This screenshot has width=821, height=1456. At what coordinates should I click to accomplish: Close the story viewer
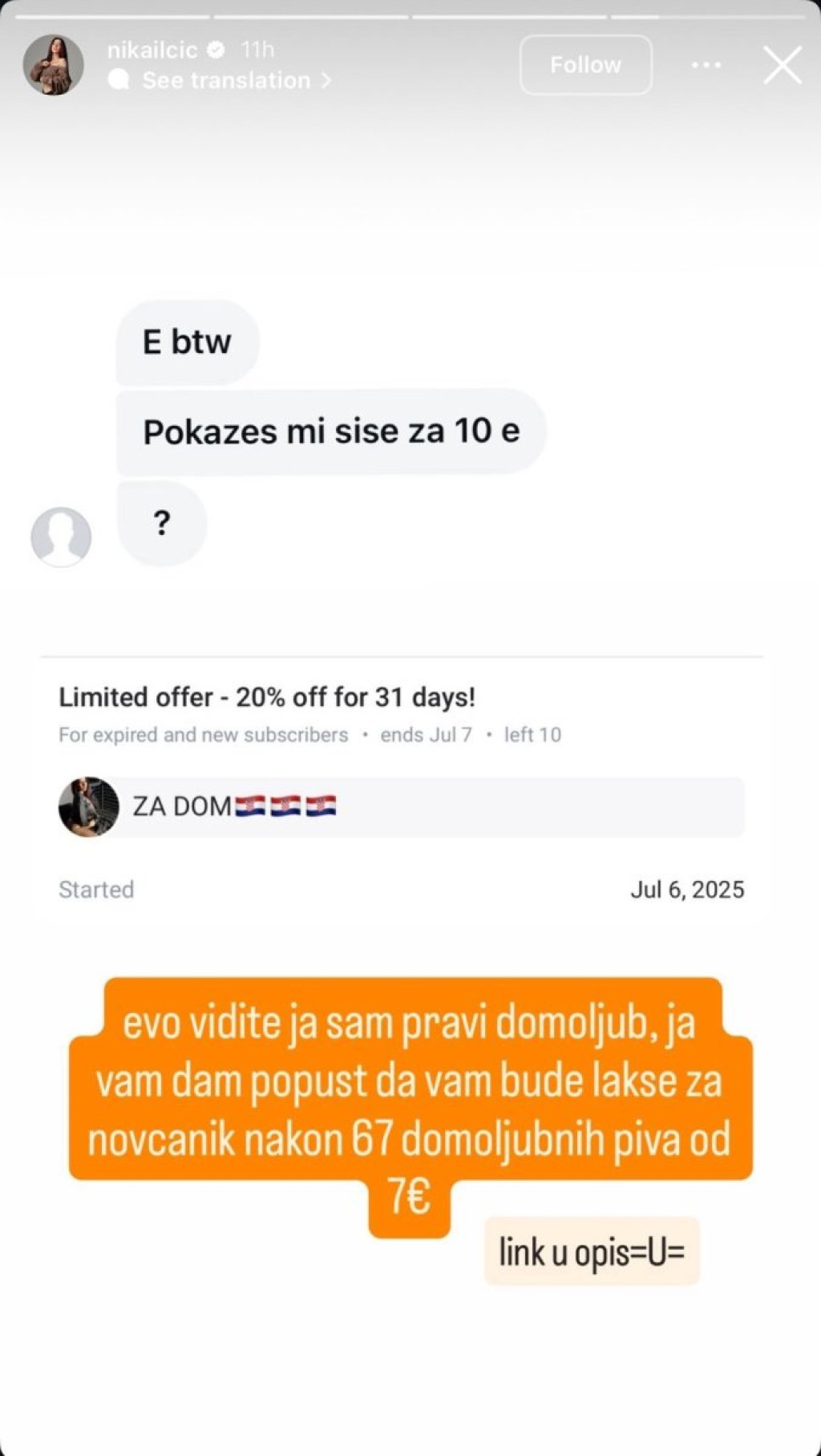coord(782,65)
